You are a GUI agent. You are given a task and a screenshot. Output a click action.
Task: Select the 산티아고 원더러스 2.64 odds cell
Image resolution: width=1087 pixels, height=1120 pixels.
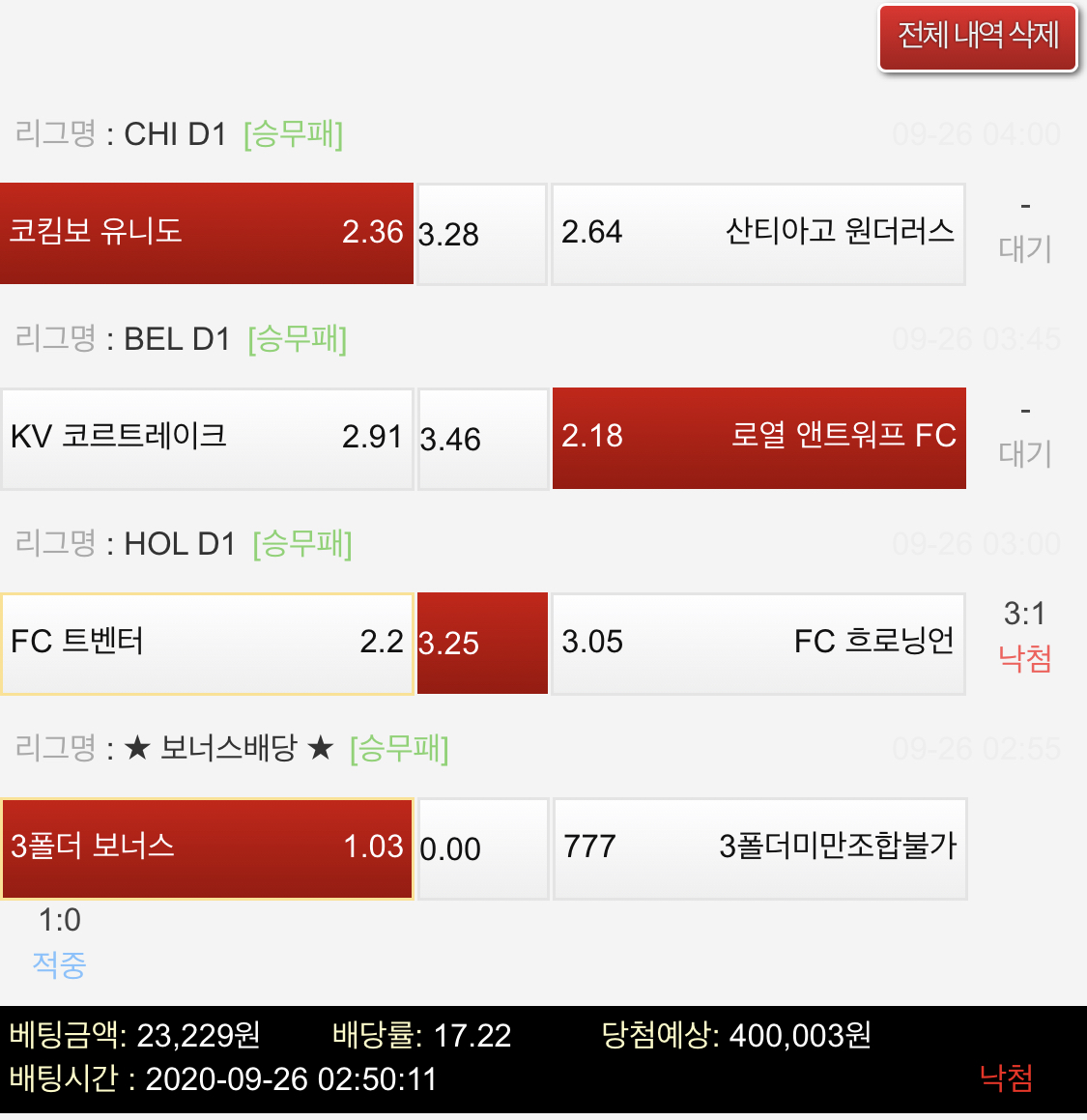pyautogui.click(x=758, y=234)
